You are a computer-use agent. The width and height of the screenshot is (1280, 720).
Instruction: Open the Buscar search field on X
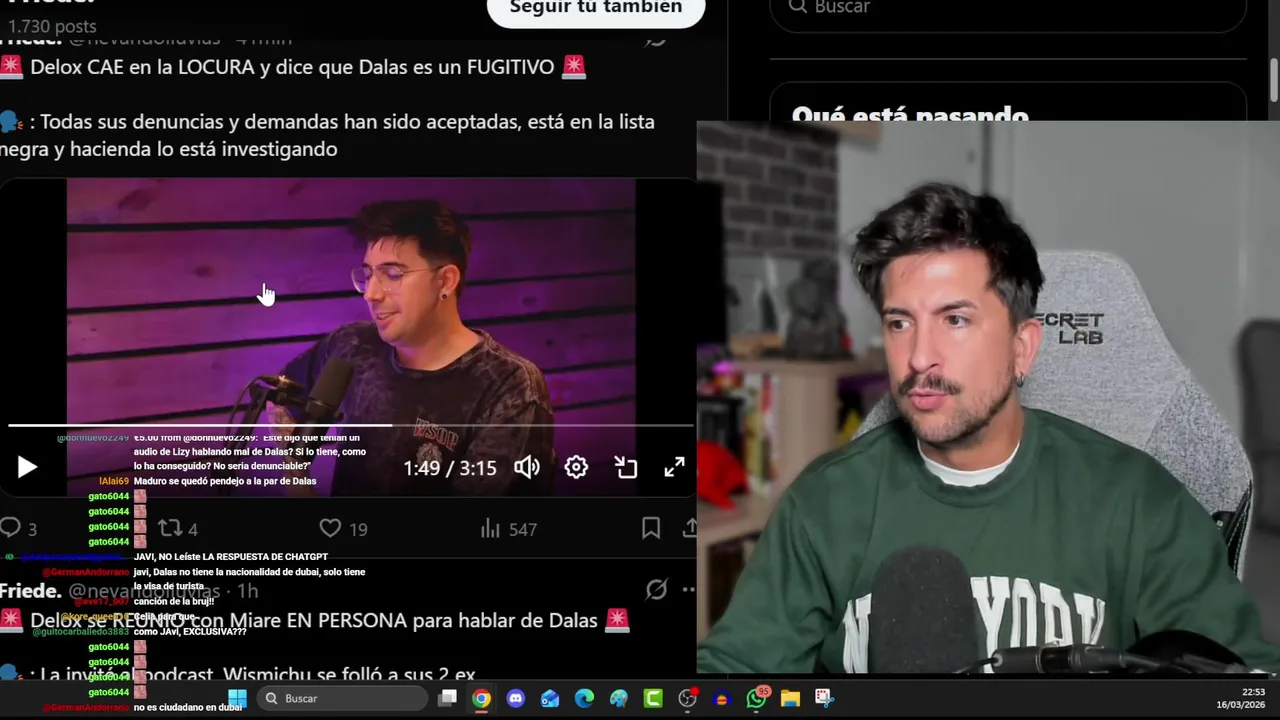[1010, 8]
